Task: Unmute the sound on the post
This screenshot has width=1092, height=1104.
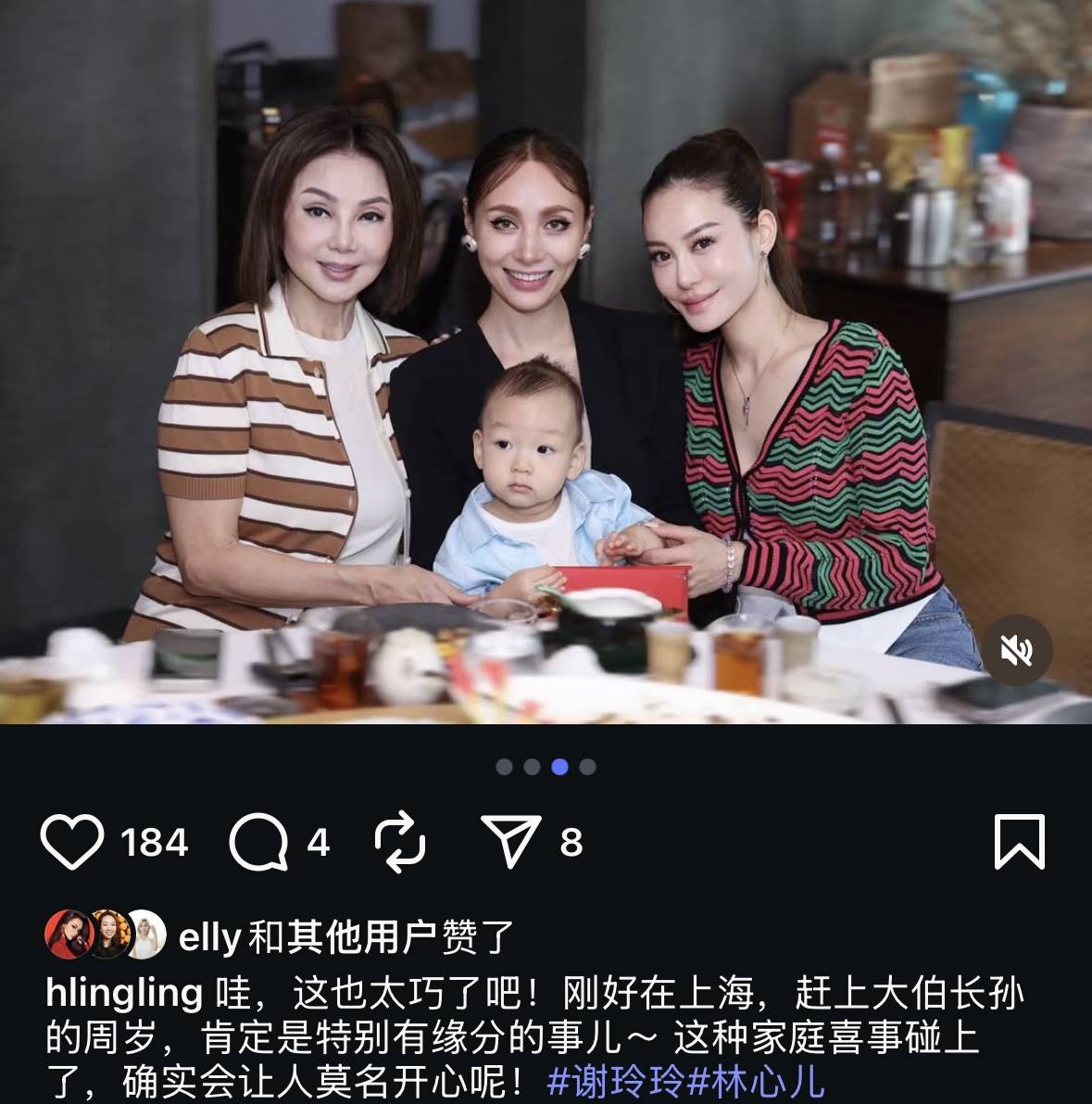Action: (x=1016, y=650)
